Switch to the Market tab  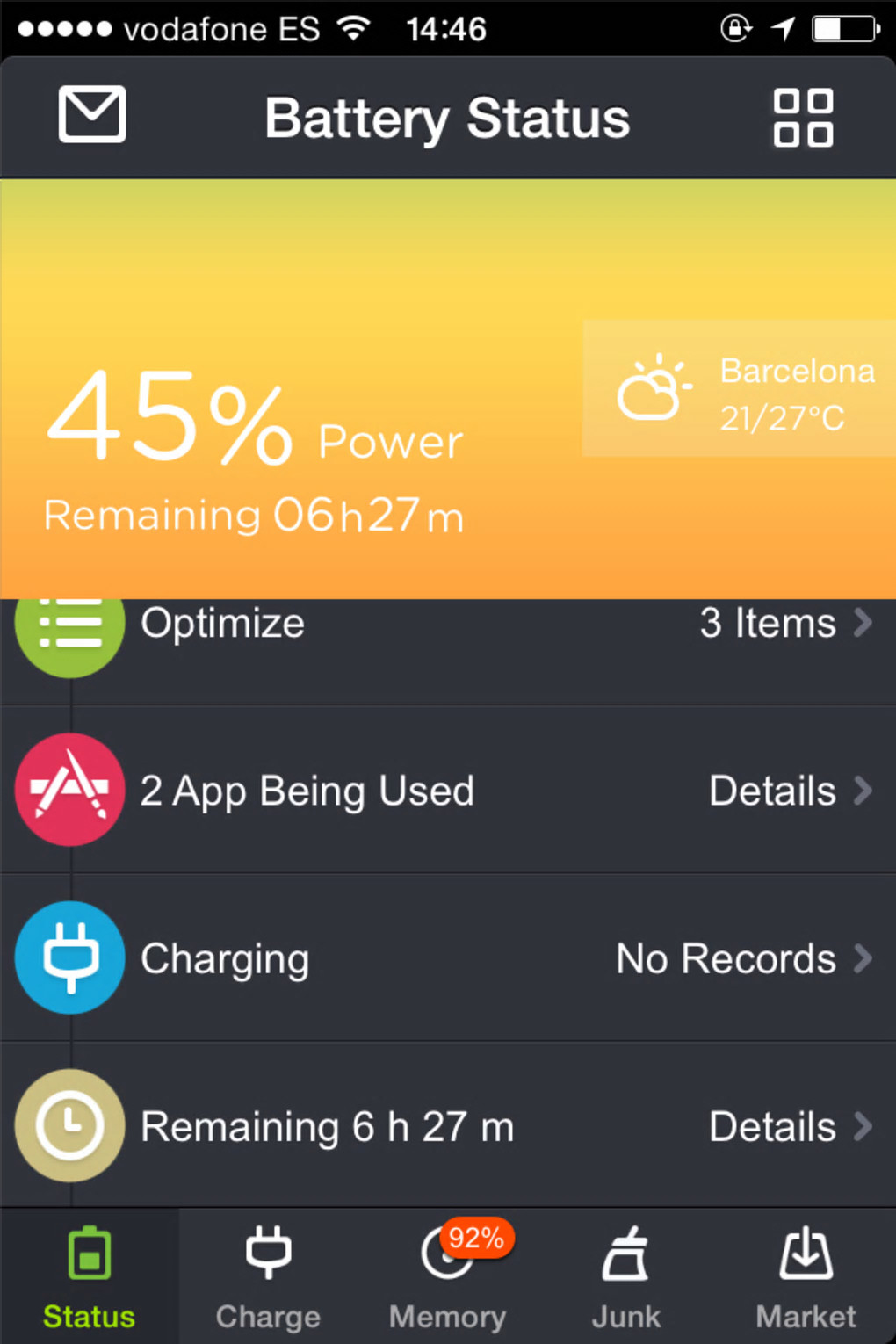[x=806, y=1277]
